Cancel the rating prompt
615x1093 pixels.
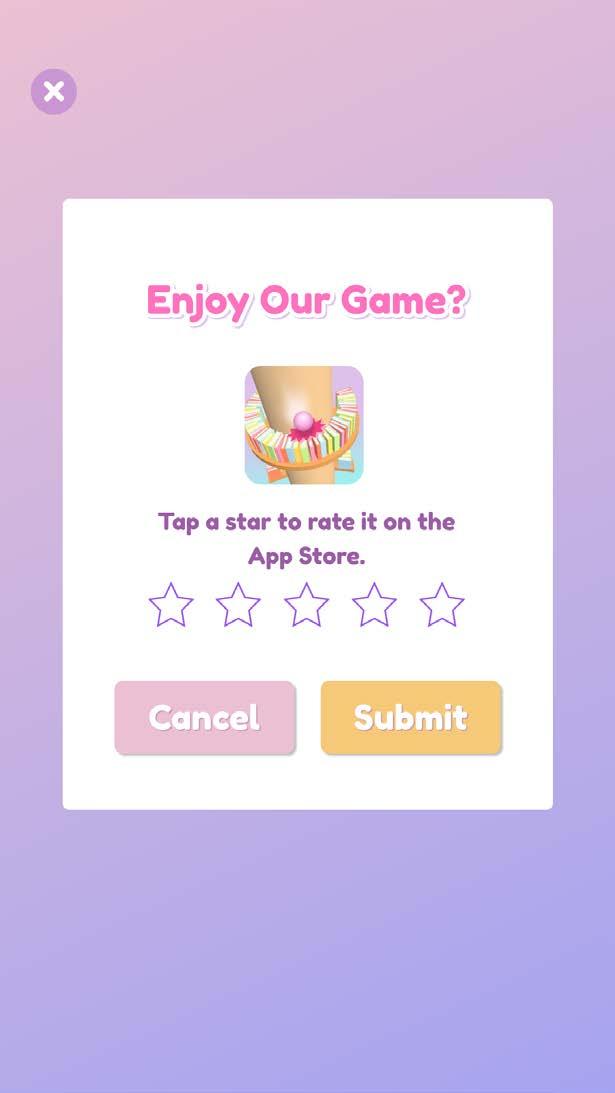click(x=205, y=717)
